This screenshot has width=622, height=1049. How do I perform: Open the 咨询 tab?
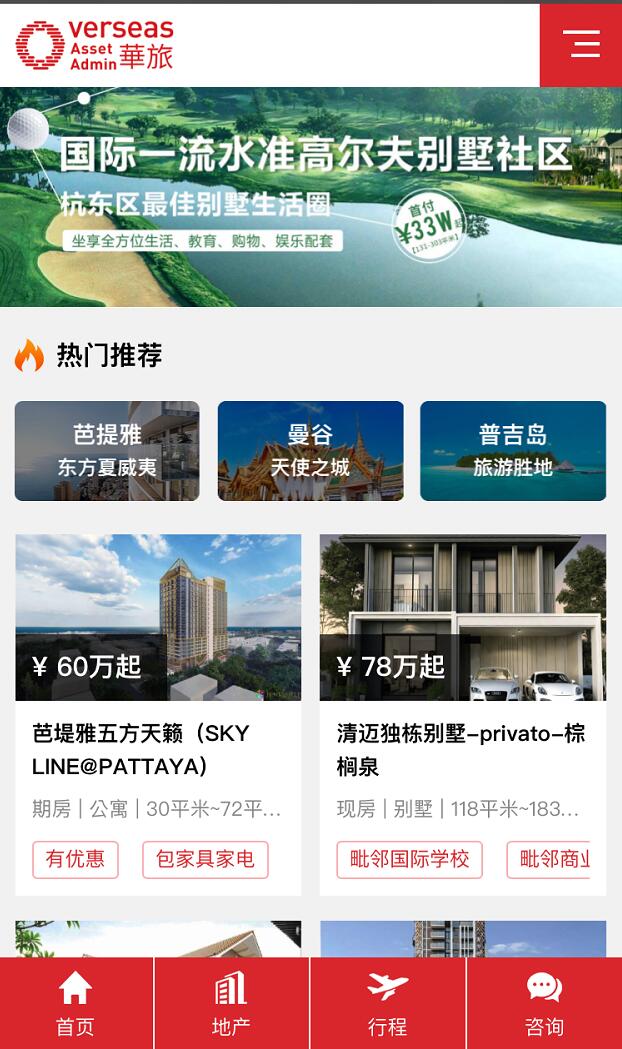[544, 1004]
